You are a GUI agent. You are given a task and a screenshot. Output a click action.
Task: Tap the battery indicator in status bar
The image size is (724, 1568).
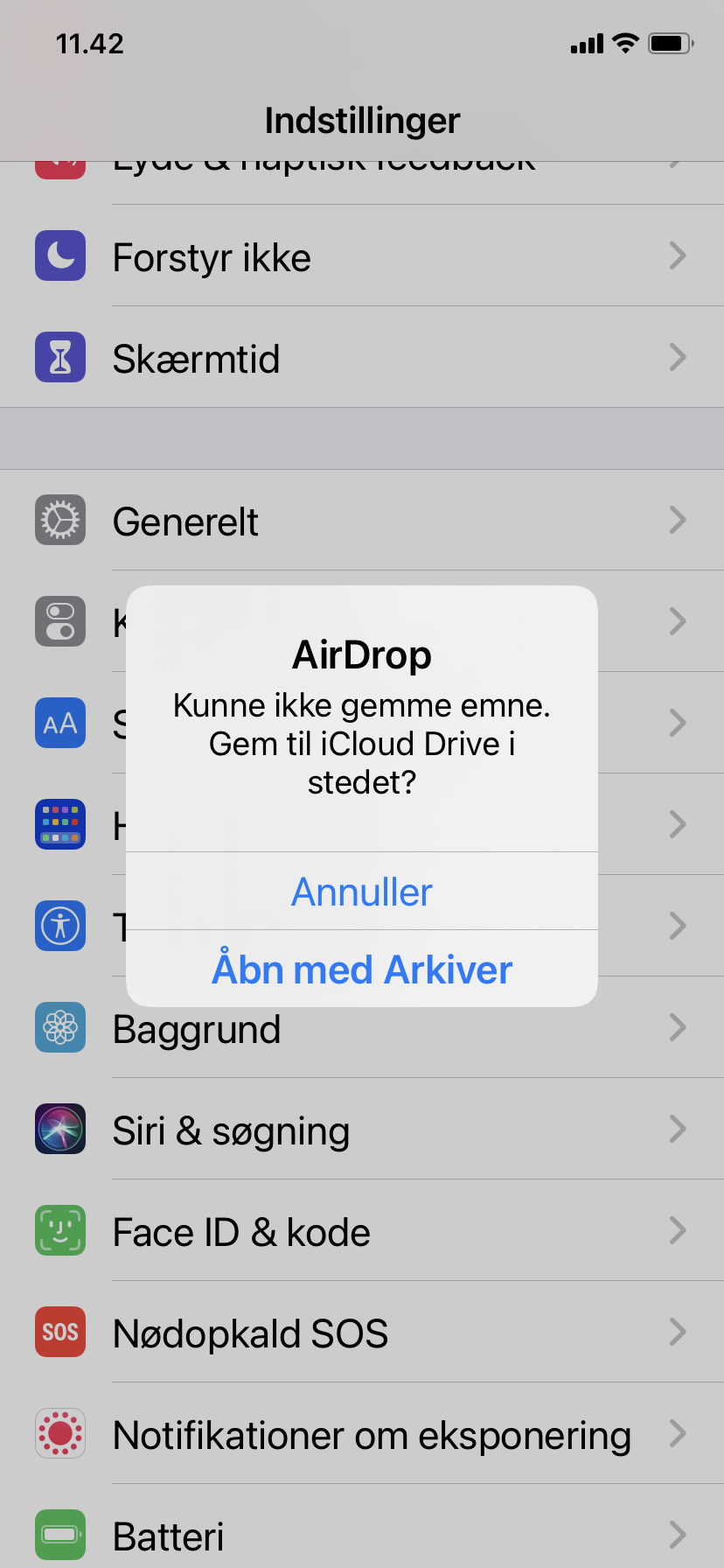[x=670, y=43]
